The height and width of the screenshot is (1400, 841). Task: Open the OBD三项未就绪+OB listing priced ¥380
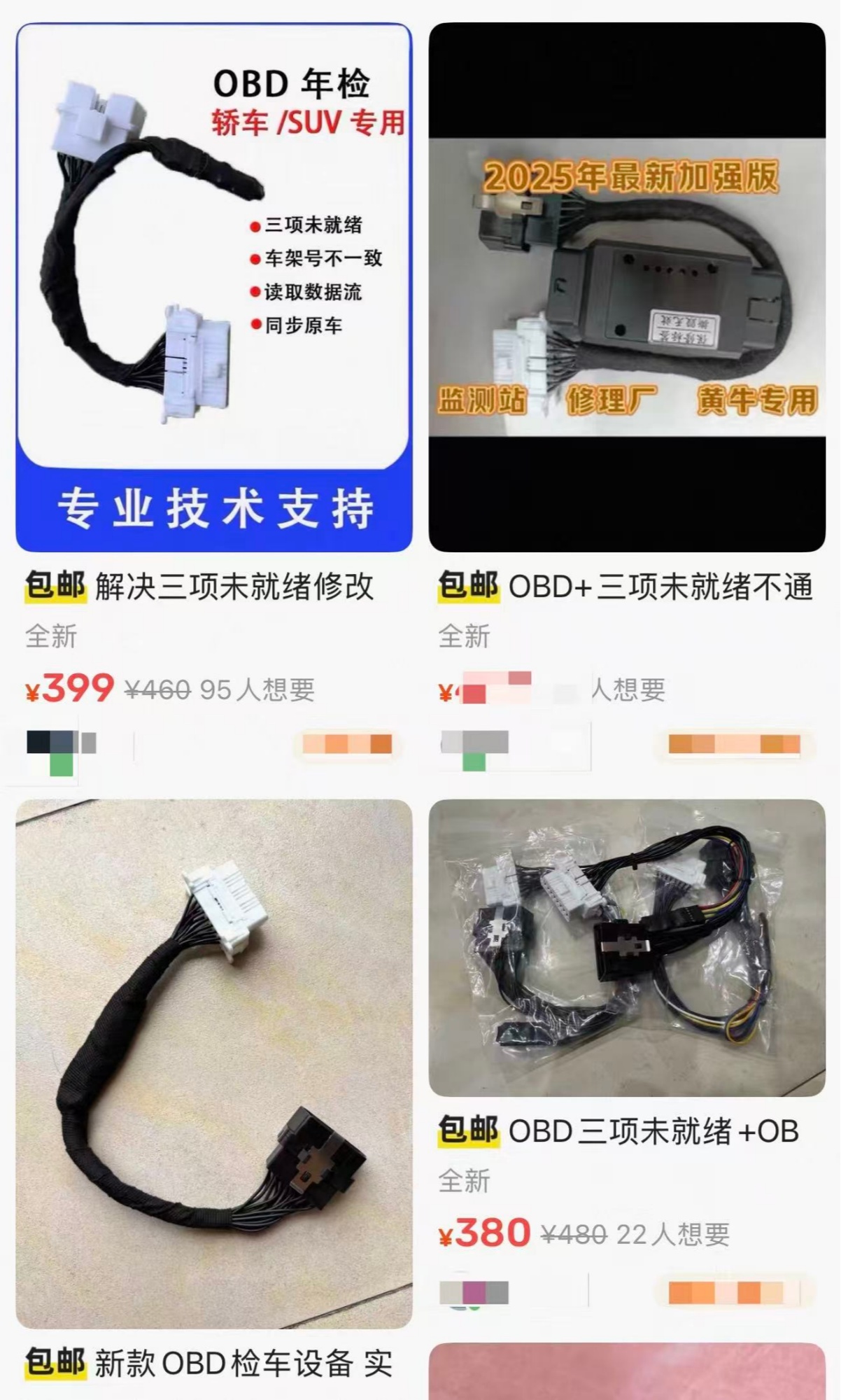[x=626, y=948]
